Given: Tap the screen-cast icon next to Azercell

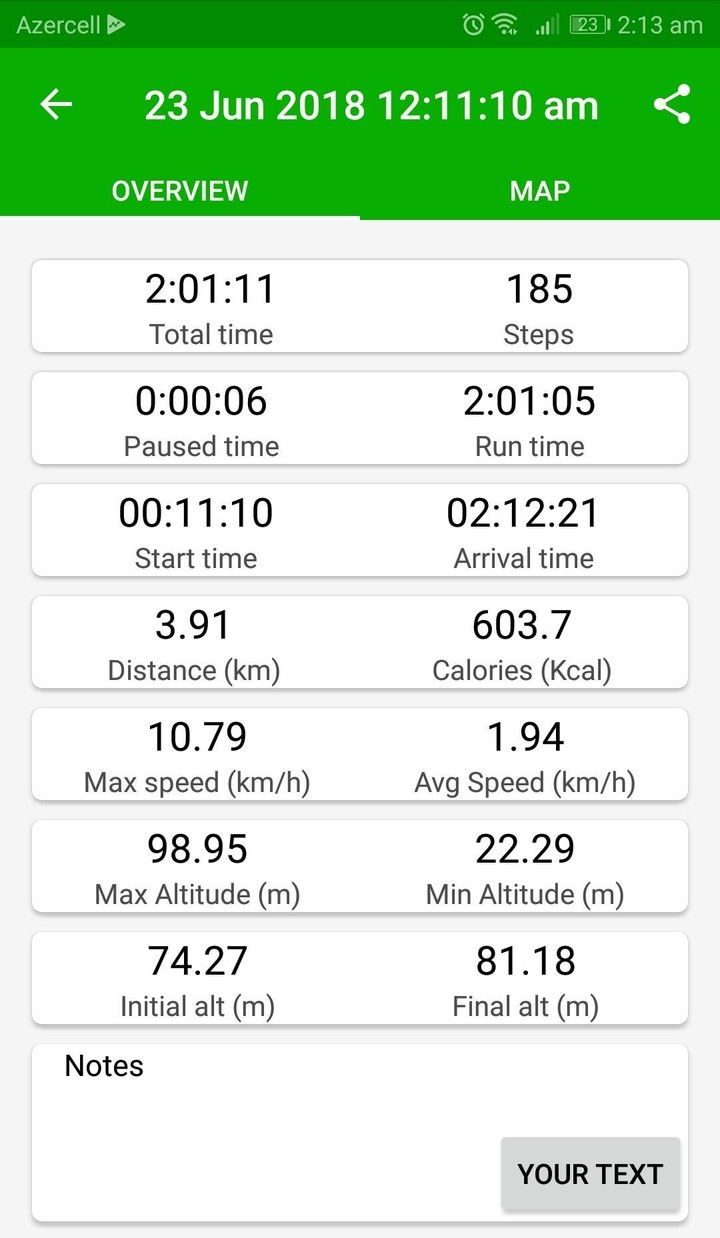Looking at the screenshot, I should pyautogui.click(x=116, y=24).
